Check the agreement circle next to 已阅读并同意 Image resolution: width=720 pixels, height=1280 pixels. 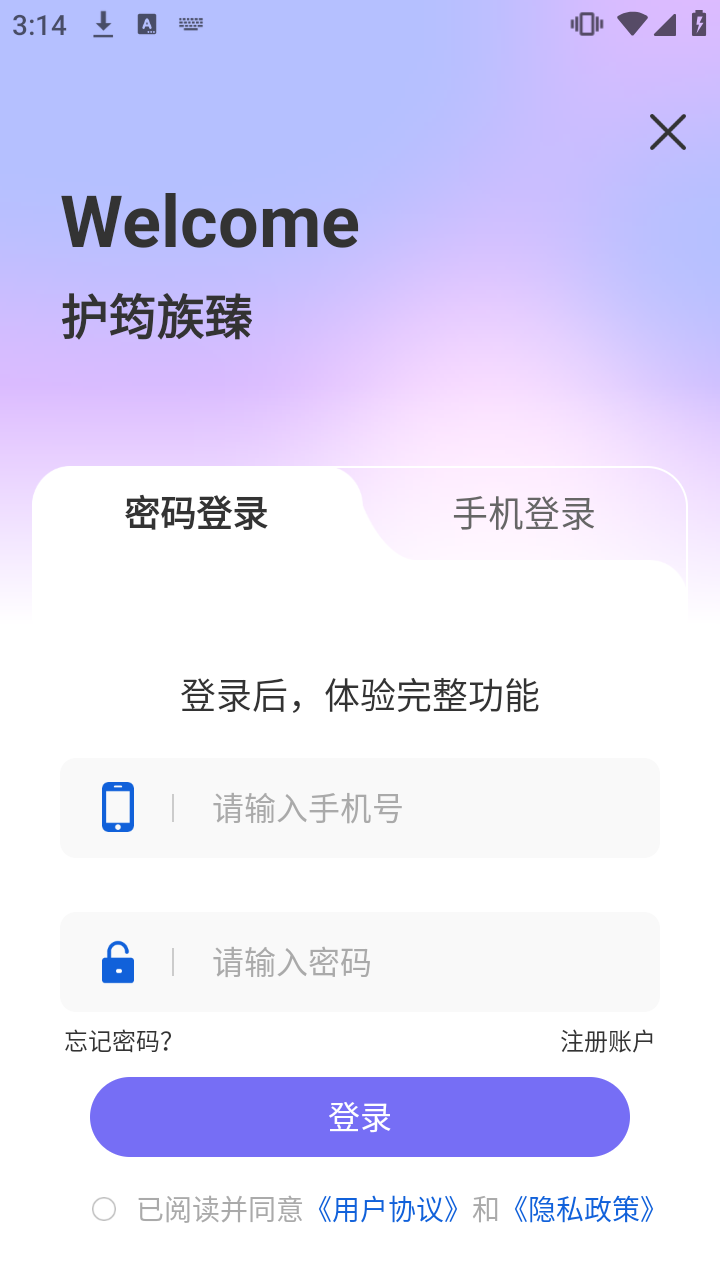point(103,1209)
